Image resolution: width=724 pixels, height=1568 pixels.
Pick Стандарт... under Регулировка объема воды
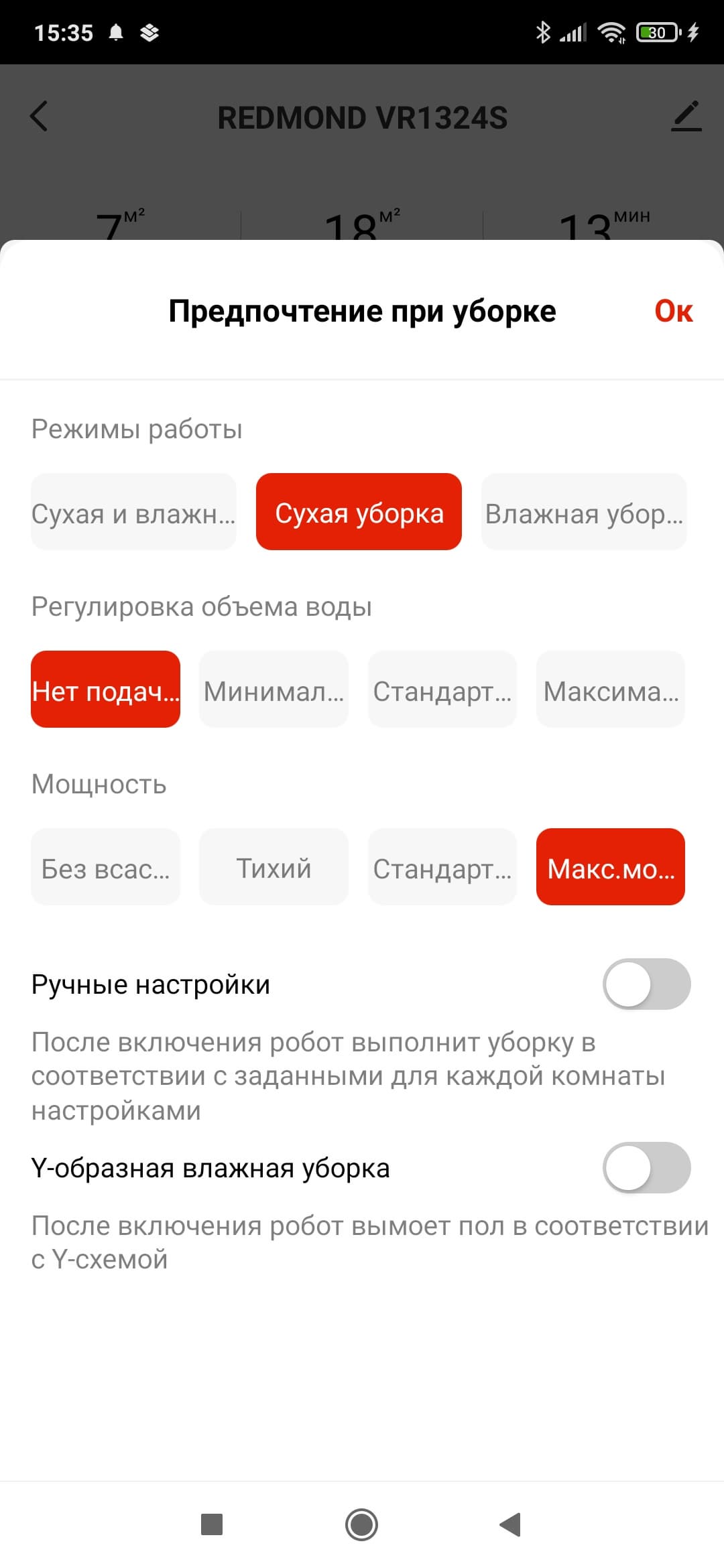pyautogui.click(x=442, y=690)
